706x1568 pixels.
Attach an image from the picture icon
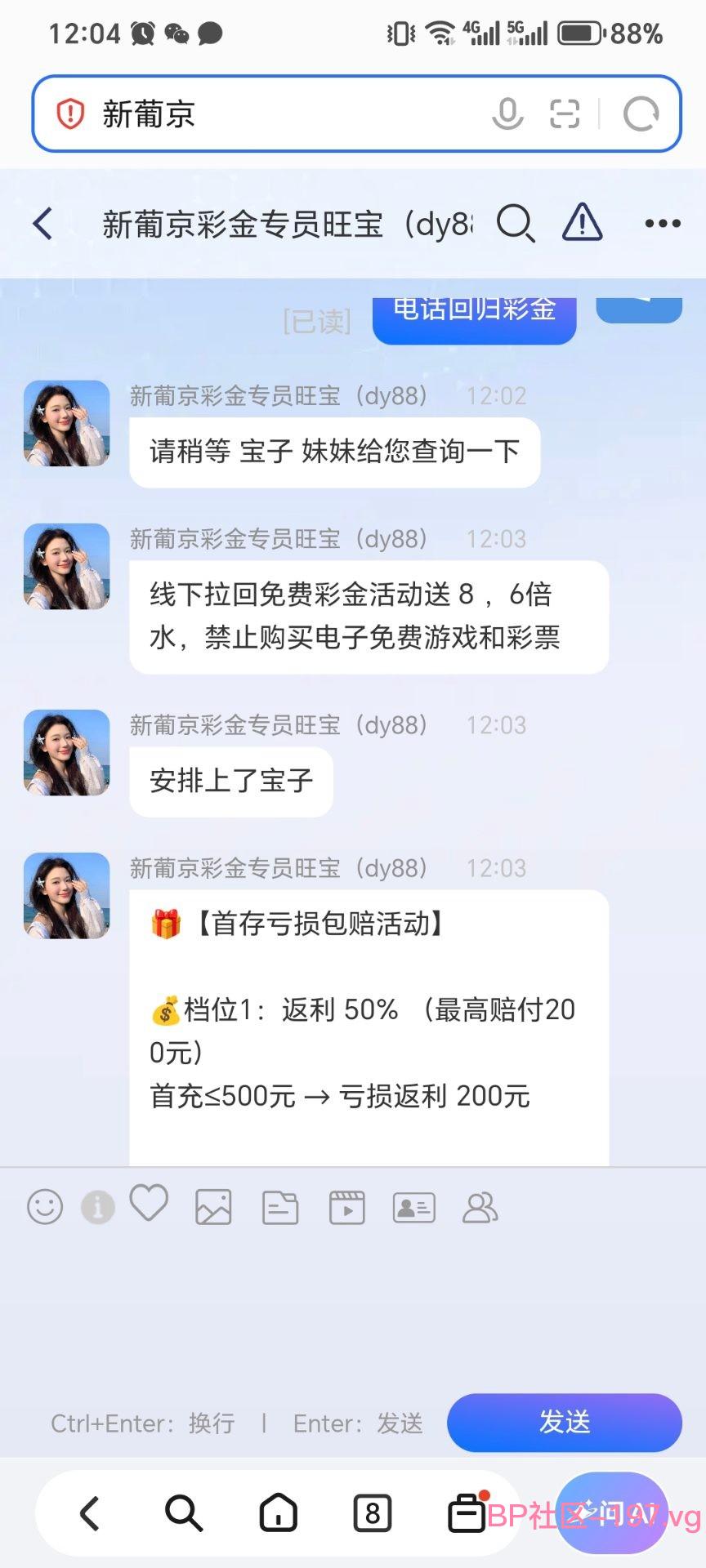pyautogui.click(x=213, y=1207)
